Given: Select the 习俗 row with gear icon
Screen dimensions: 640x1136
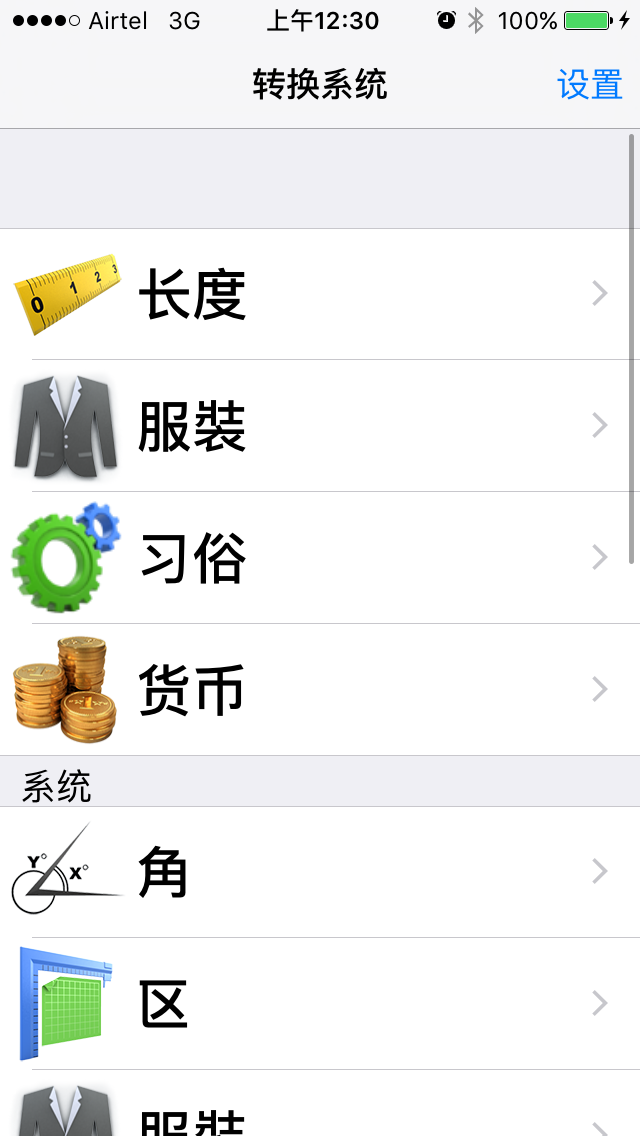Looking at the screenshot, I should pyautogui.click(x=320, y=558).
